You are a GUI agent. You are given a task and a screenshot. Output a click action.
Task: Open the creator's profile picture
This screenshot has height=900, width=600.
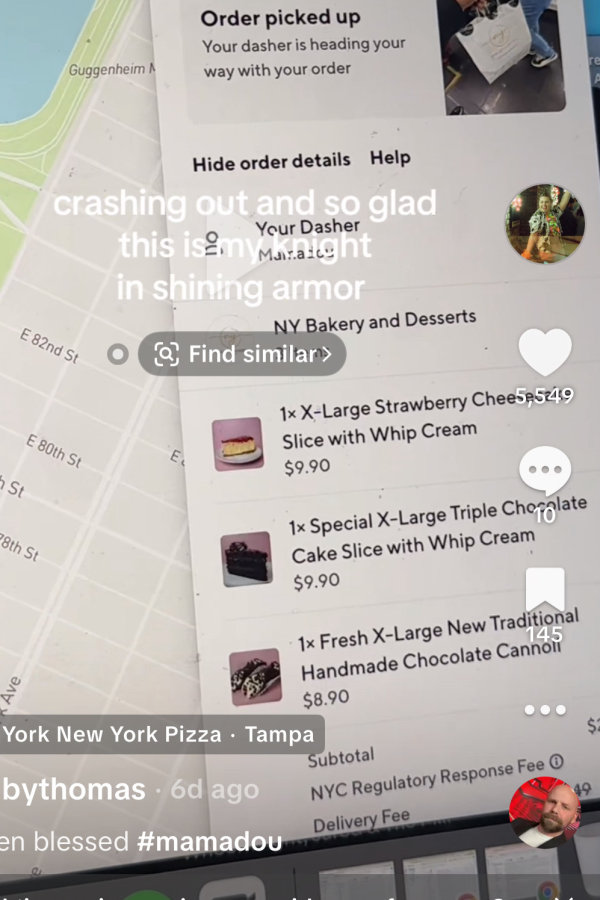tap(545, 224)
